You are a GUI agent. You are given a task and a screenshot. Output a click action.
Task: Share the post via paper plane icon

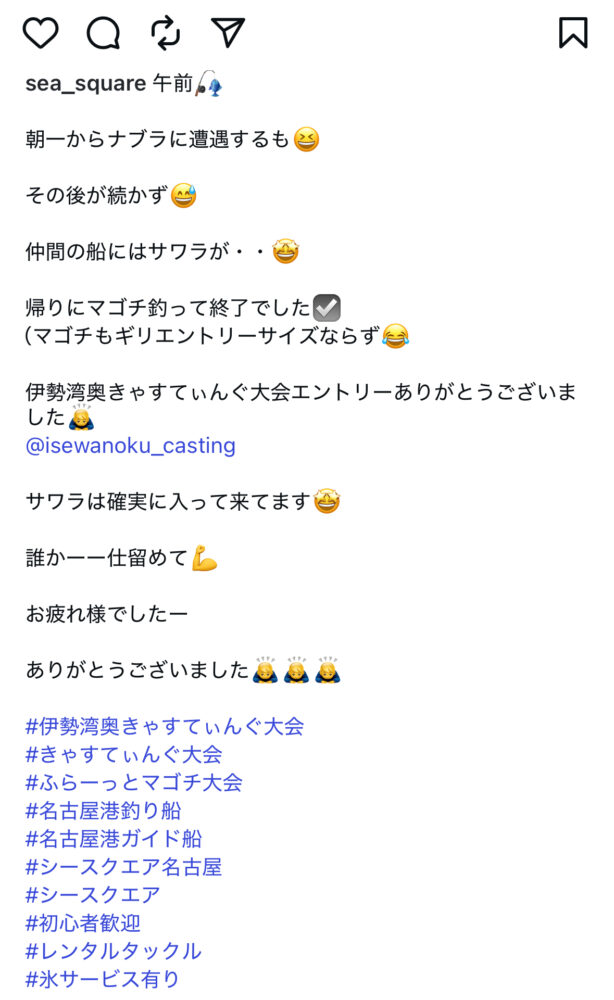(228, 33)
